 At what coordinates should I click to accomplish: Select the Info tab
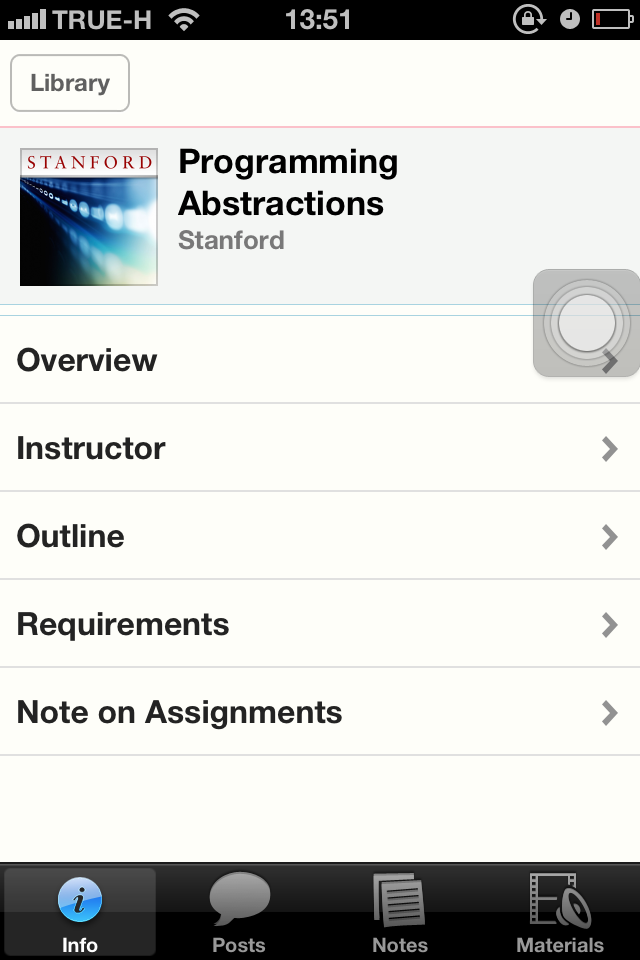(x=80, y=911)
